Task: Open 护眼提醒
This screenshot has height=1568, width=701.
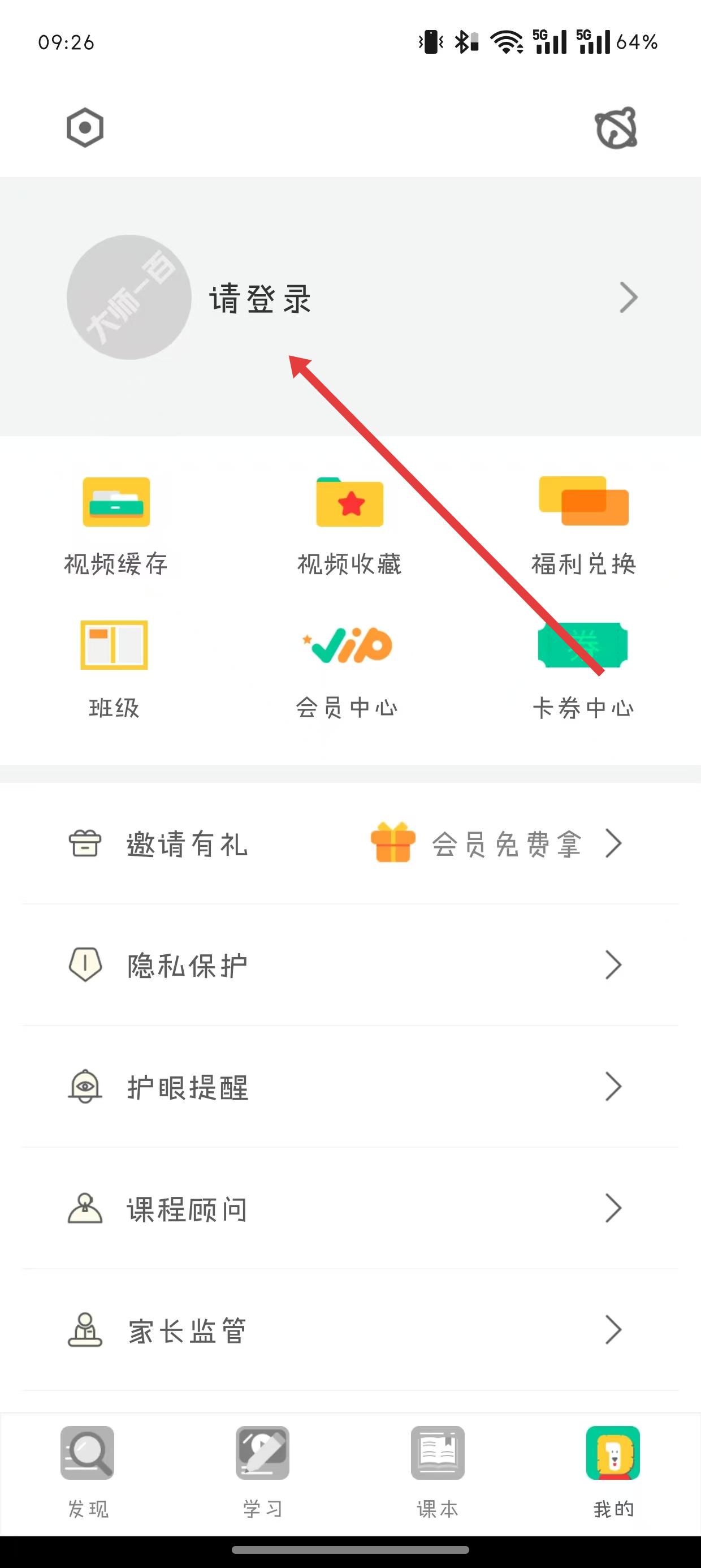Action: tap(350, 1087)
